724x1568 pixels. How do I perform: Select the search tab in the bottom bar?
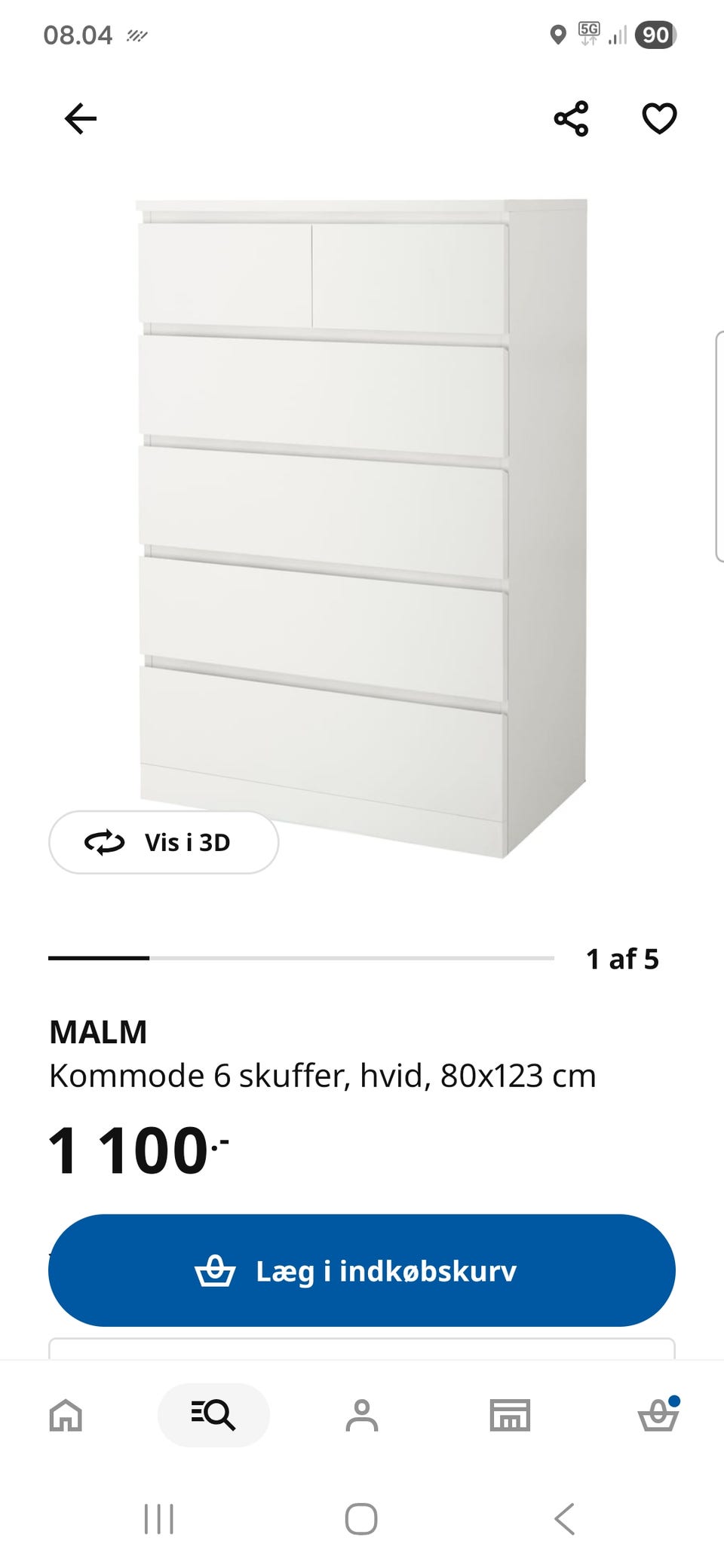(213, 1414)
